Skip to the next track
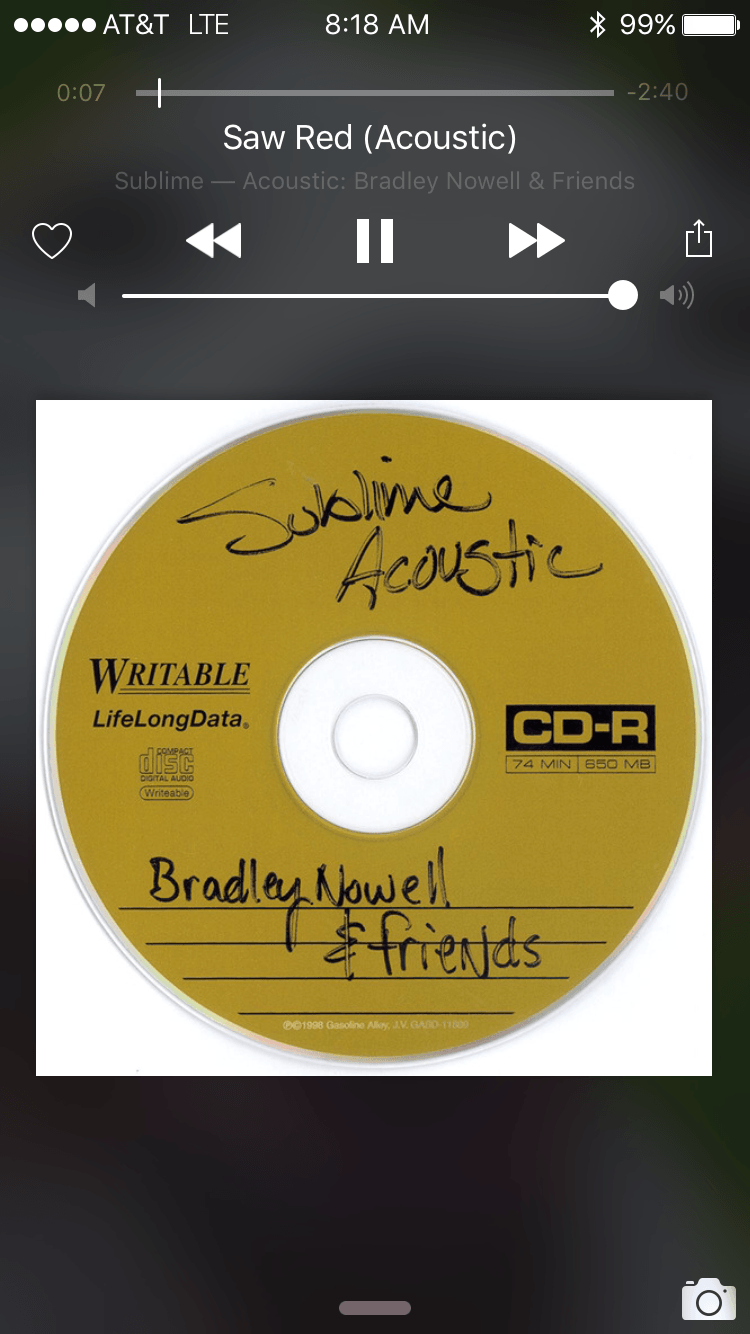Screen dimensions: 750x1334 536,241
